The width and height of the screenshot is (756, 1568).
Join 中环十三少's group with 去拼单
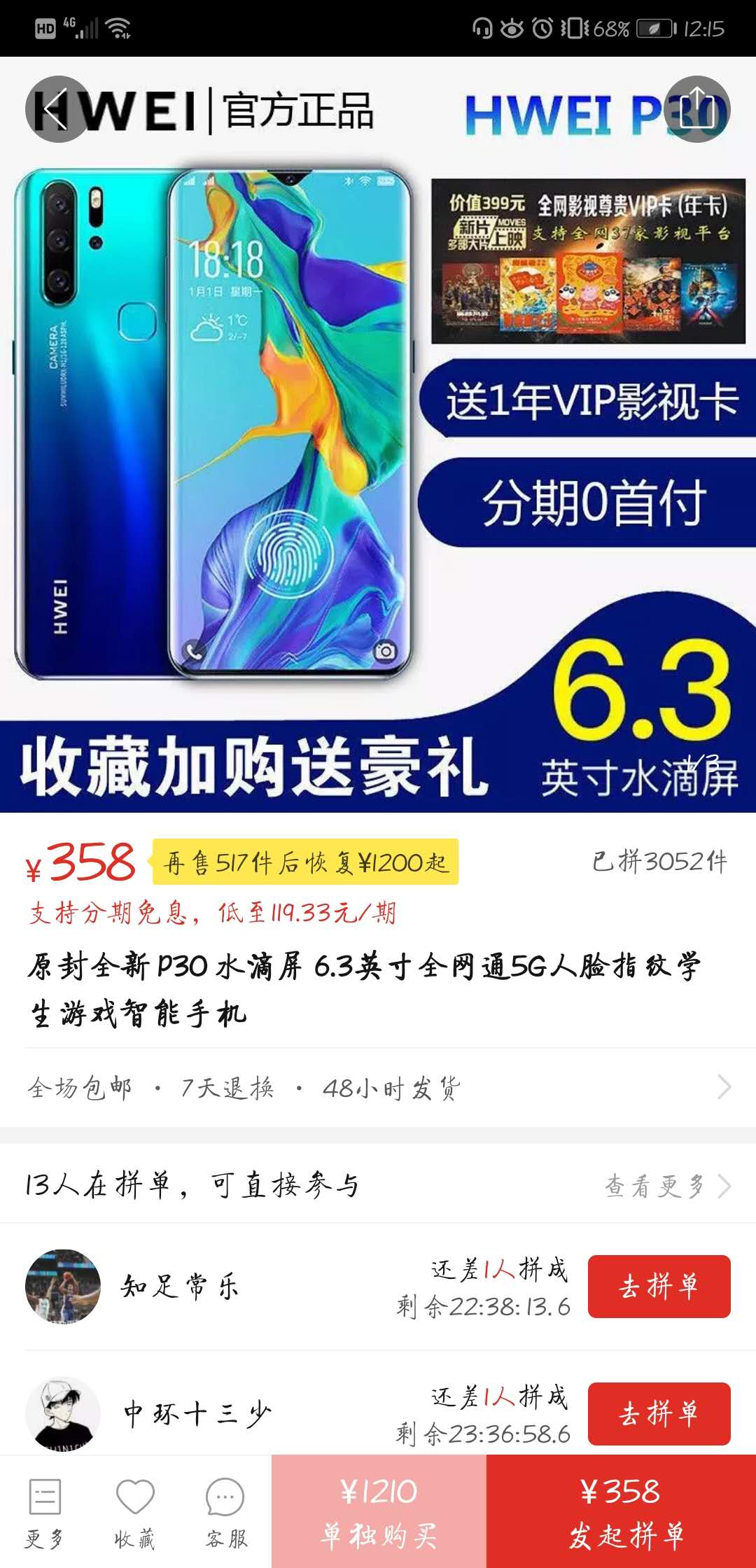coord(659,1413)
